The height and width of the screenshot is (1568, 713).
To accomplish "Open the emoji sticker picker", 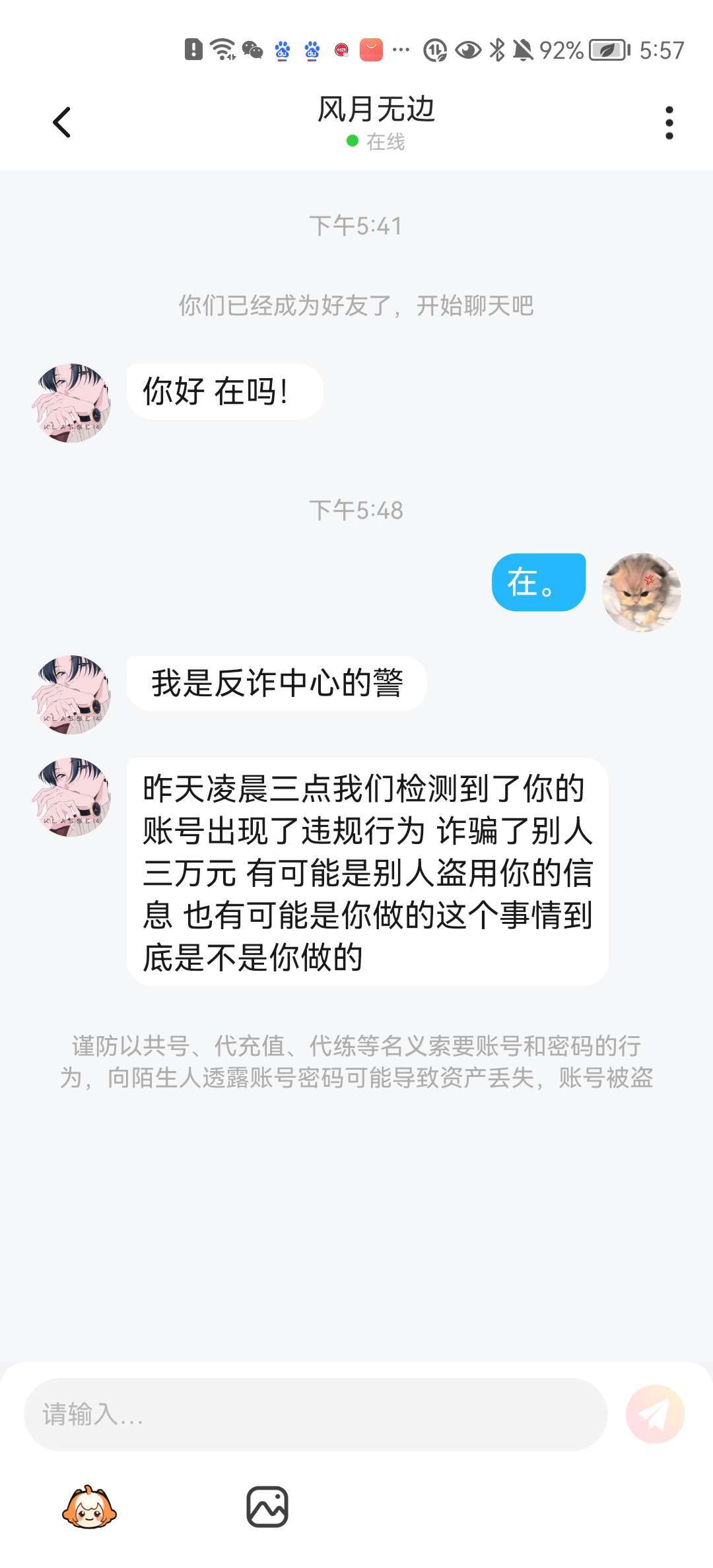I will click(x=89, y=1507).
